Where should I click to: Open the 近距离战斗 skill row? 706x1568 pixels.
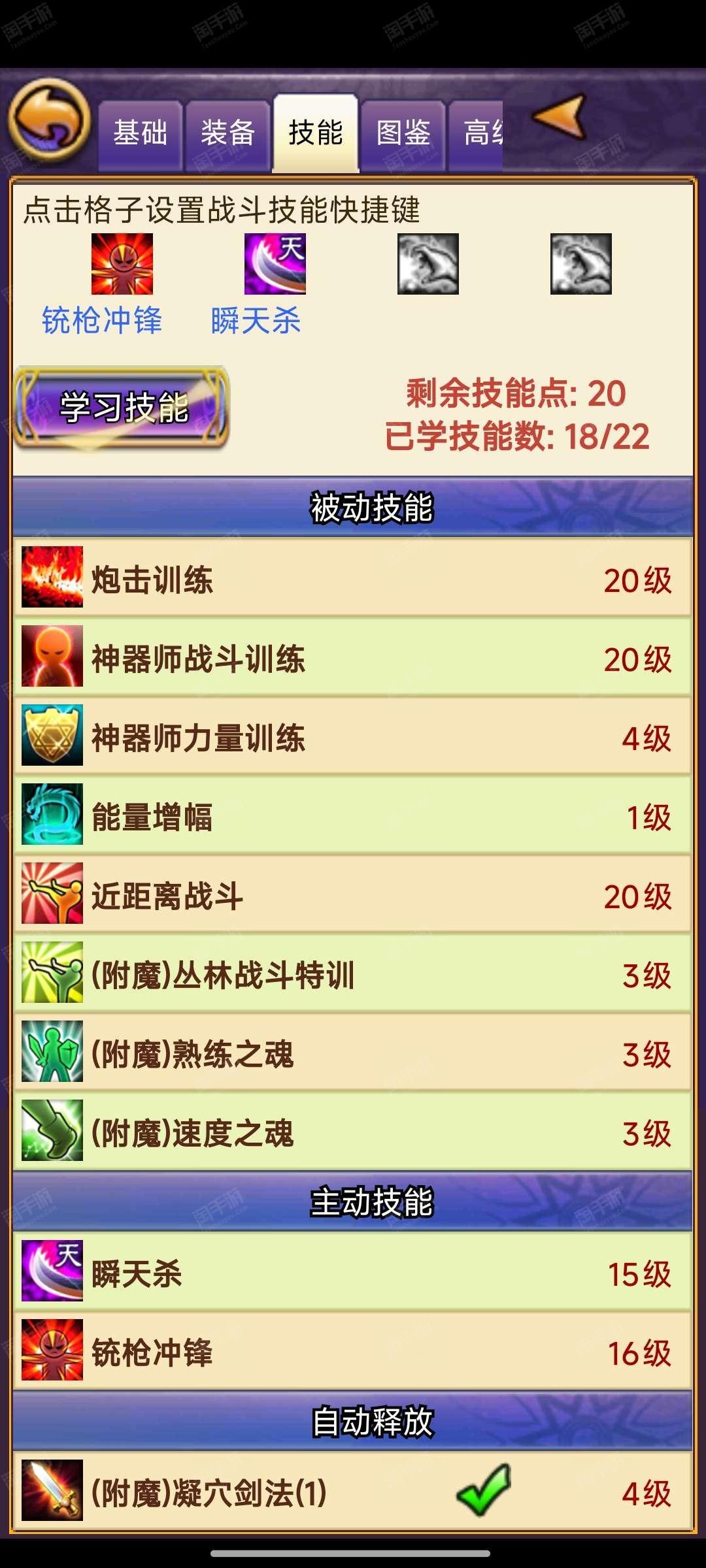click(353, 893)
